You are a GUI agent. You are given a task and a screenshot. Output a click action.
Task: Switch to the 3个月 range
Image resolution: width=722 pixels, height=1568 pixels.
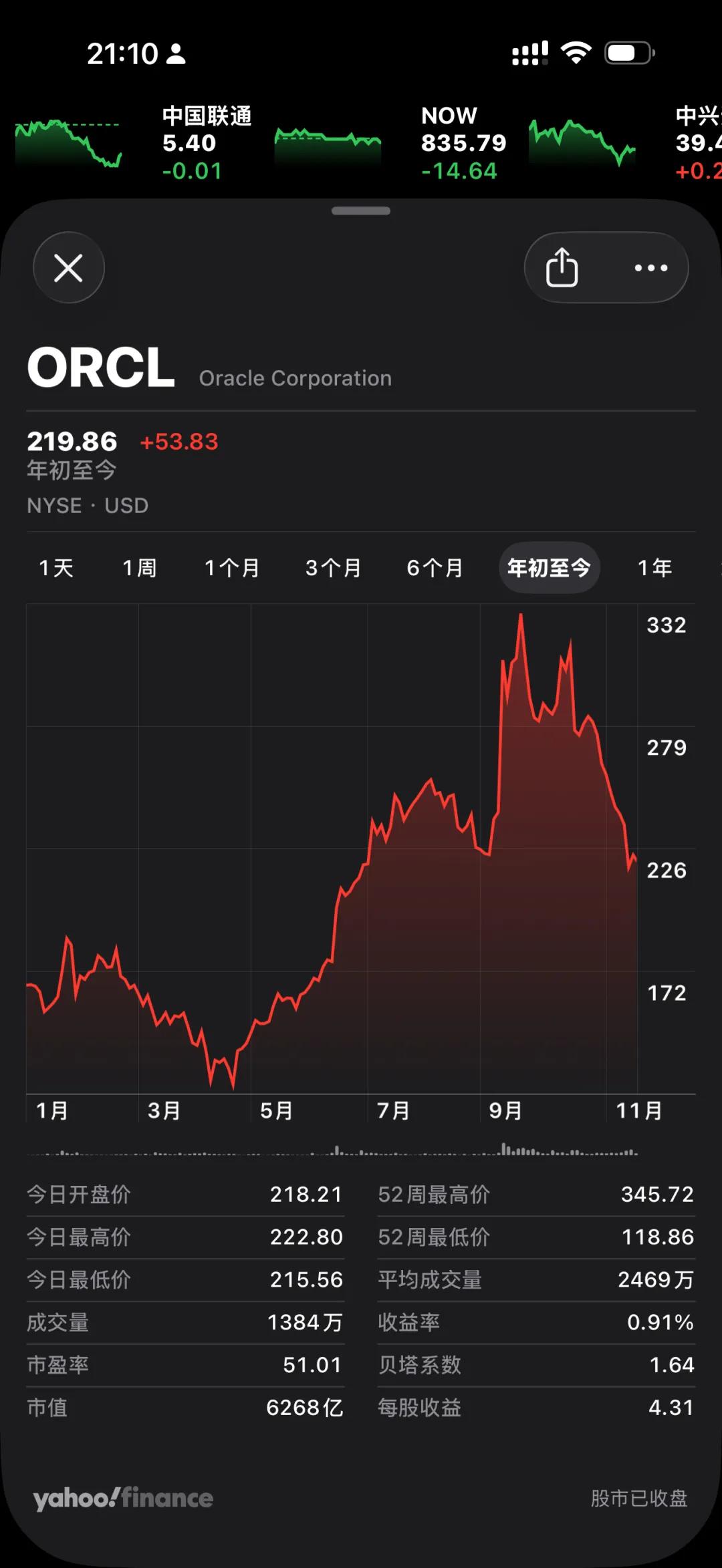(x=334, y=568)
